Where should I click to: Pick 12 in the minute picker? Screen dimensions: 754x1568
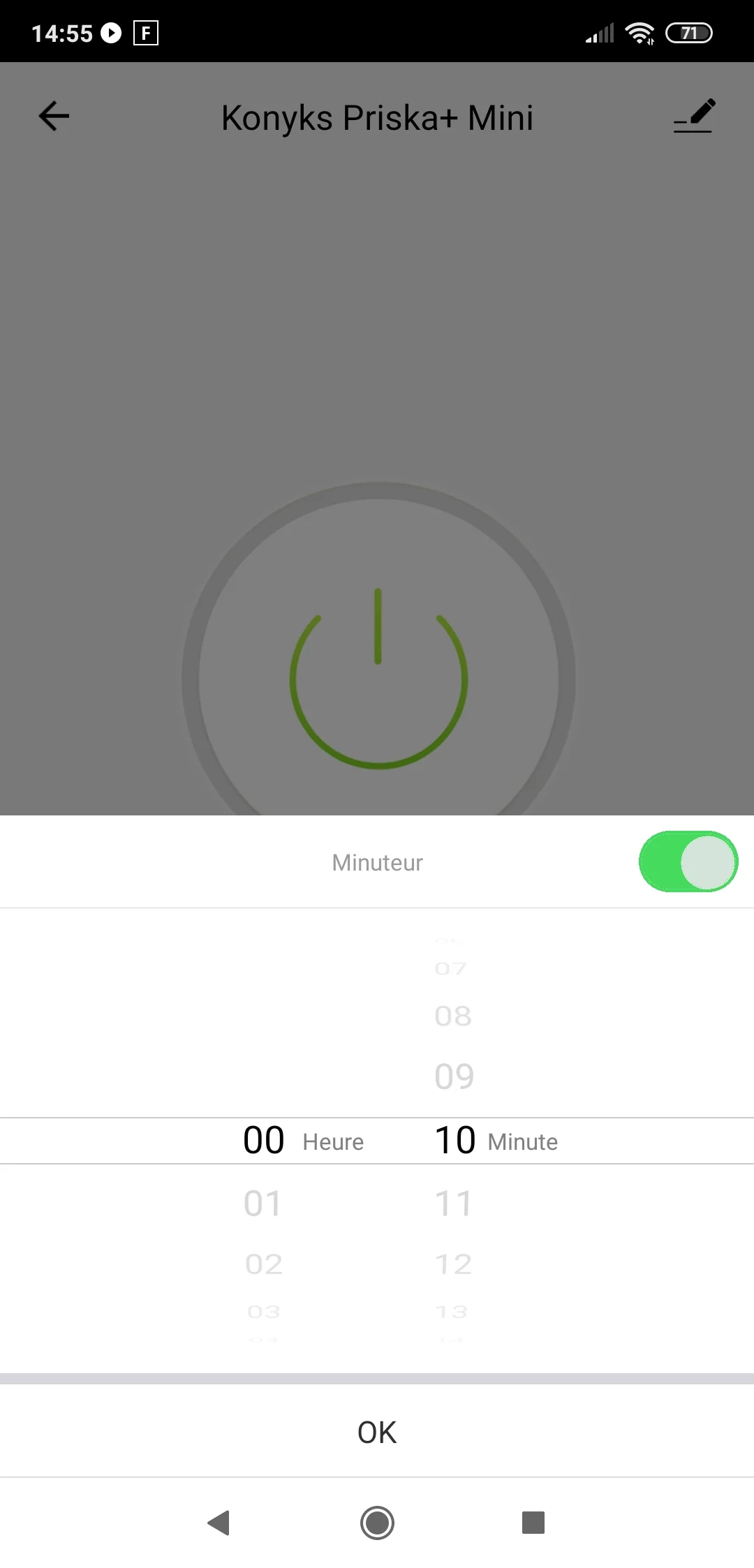click(x=454, y=1264)
